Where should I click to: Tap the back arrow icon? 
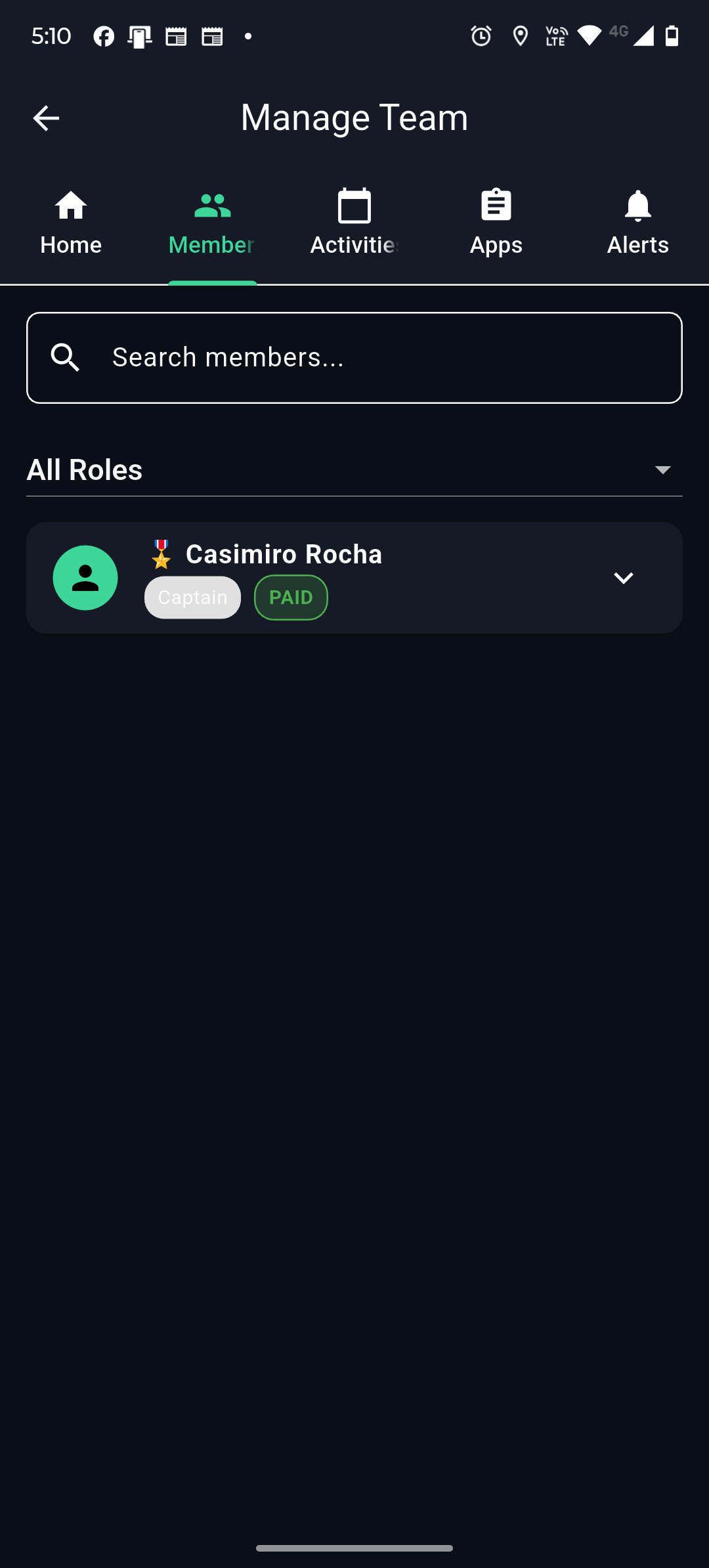pyautogui.click(x=45, y=118)
